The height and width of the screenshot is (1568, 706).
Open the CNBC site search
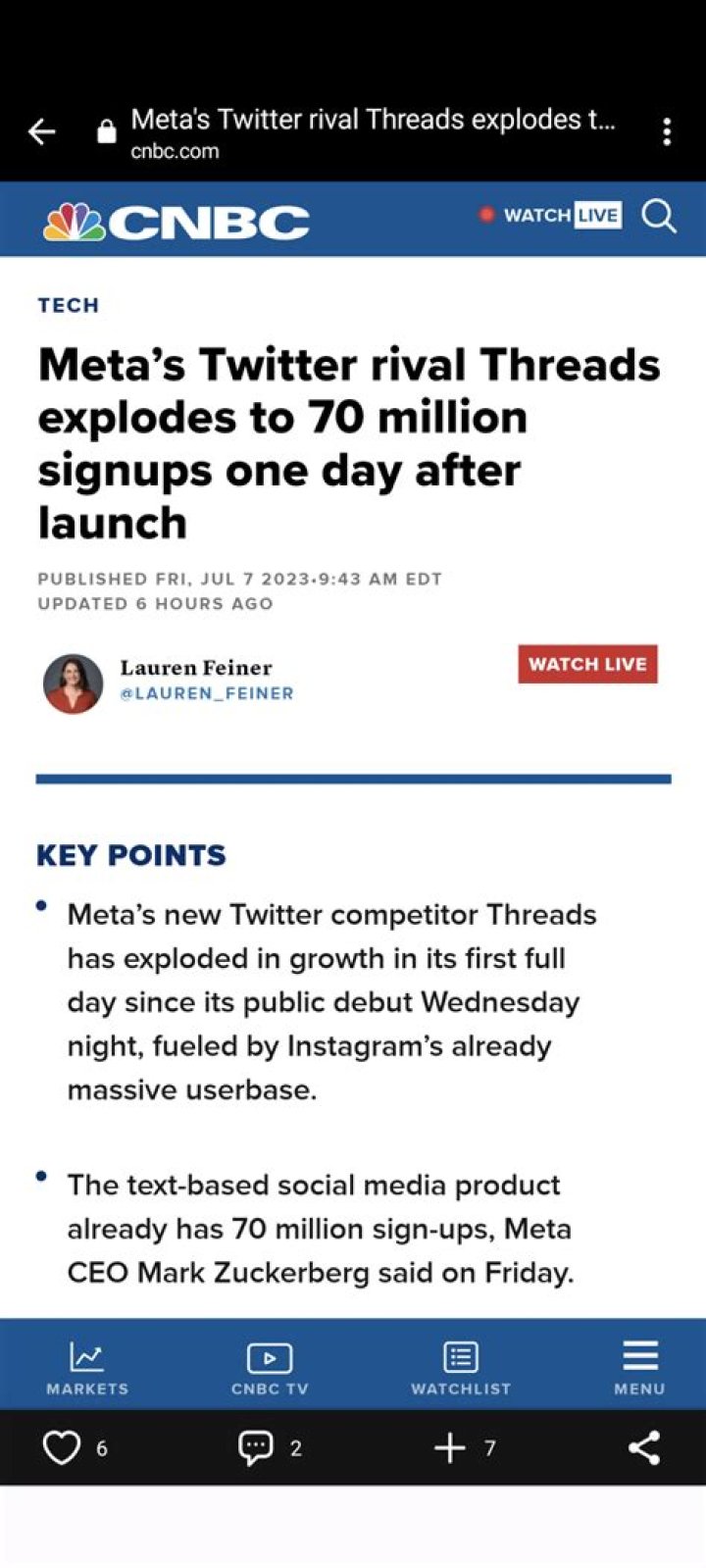coord(659,216)
